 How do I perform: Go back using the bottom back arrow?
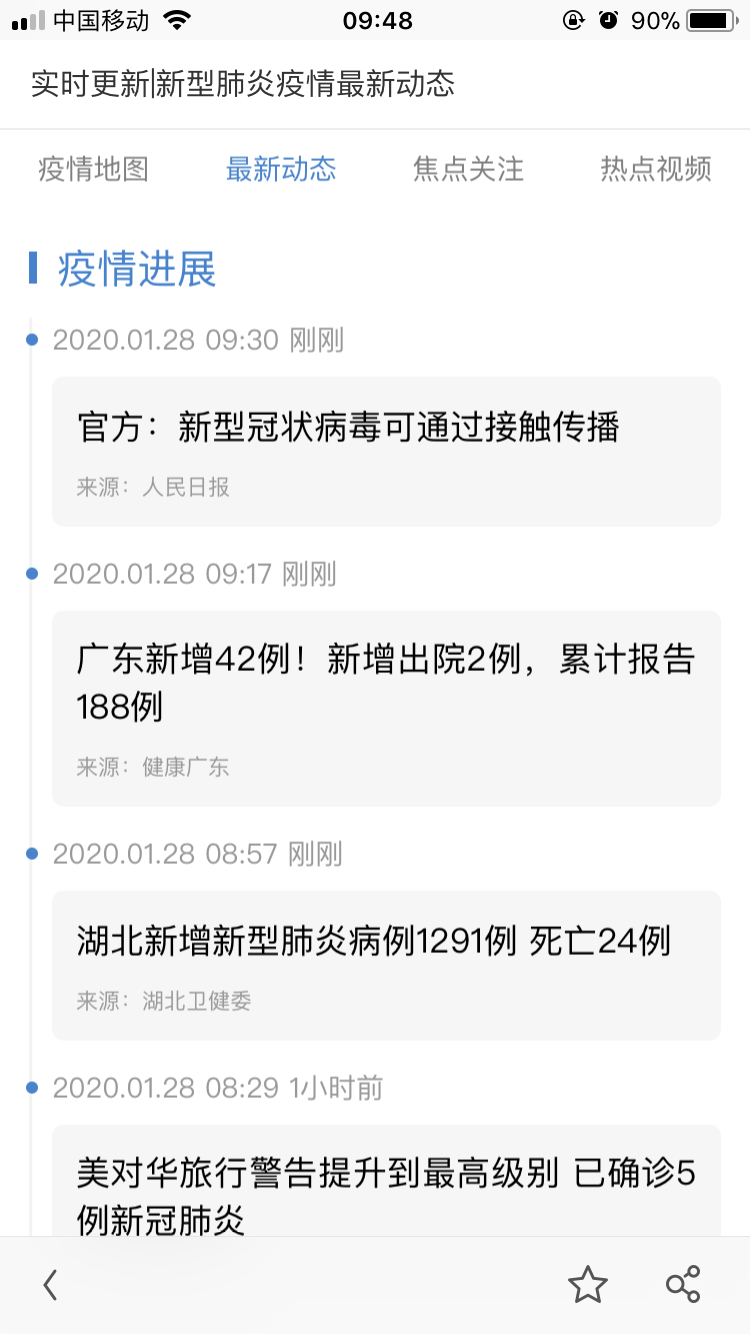pos(50,1284)
